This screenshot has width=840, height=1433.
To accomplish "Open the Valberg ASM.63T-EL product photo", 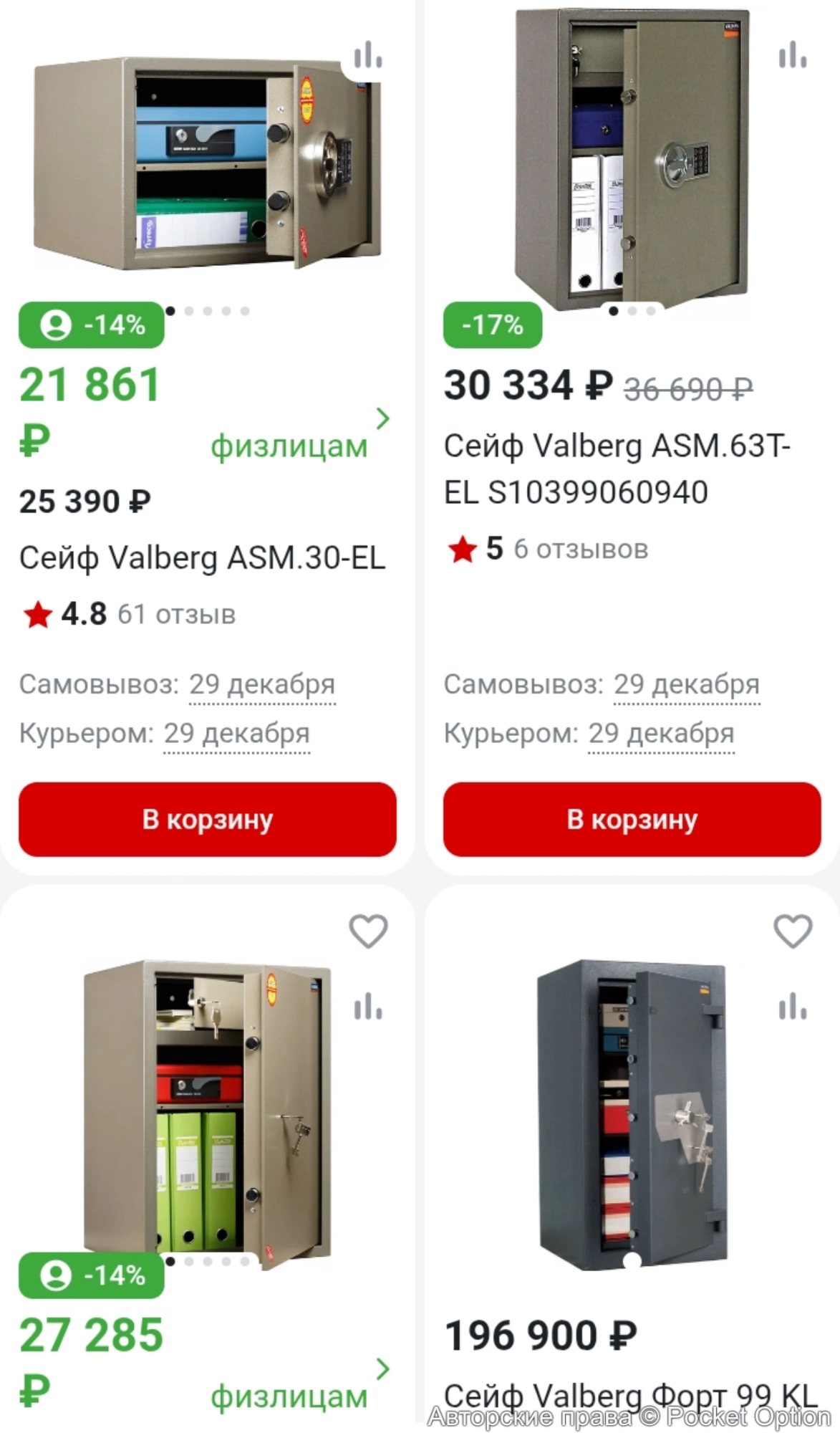I will coord(630,150).
